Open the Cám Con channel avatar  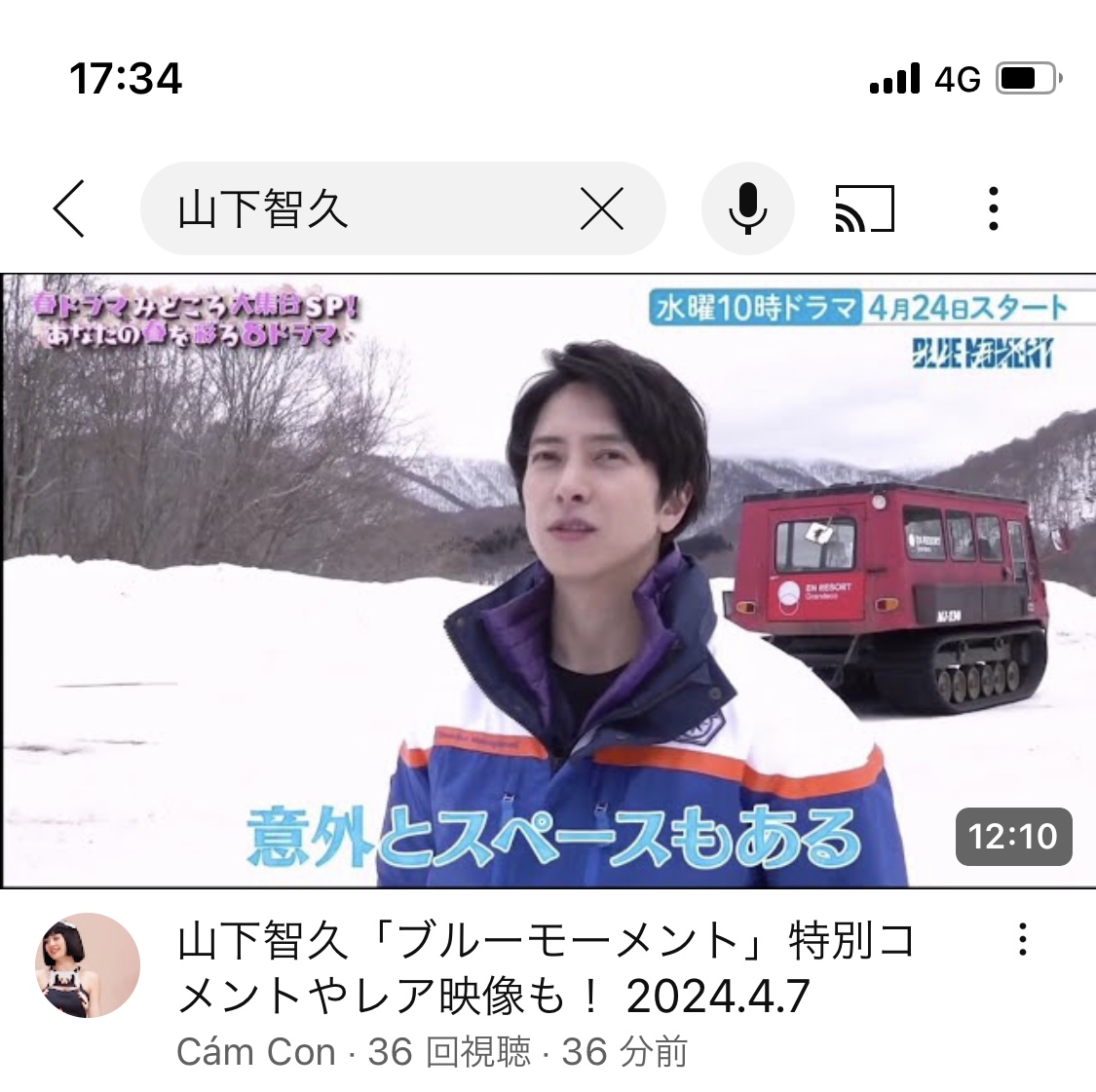(88, 965)
